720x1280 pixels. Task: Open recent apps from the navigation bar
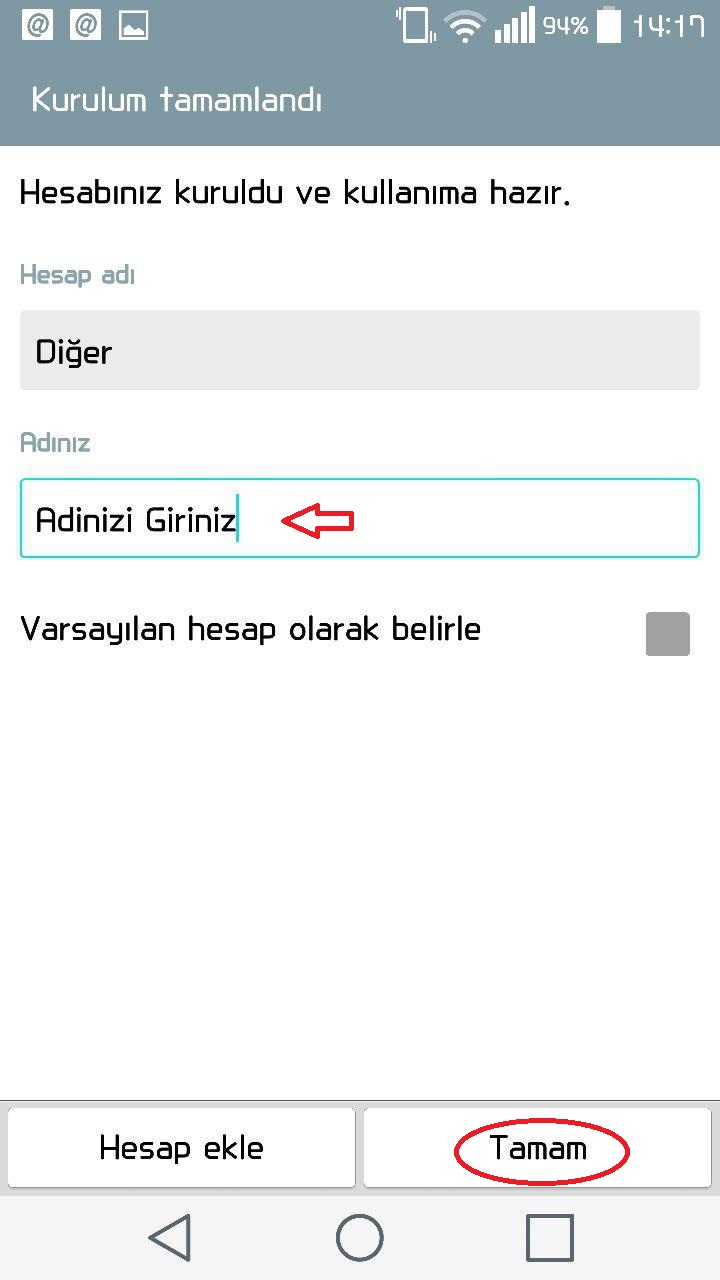(549, 1238)
